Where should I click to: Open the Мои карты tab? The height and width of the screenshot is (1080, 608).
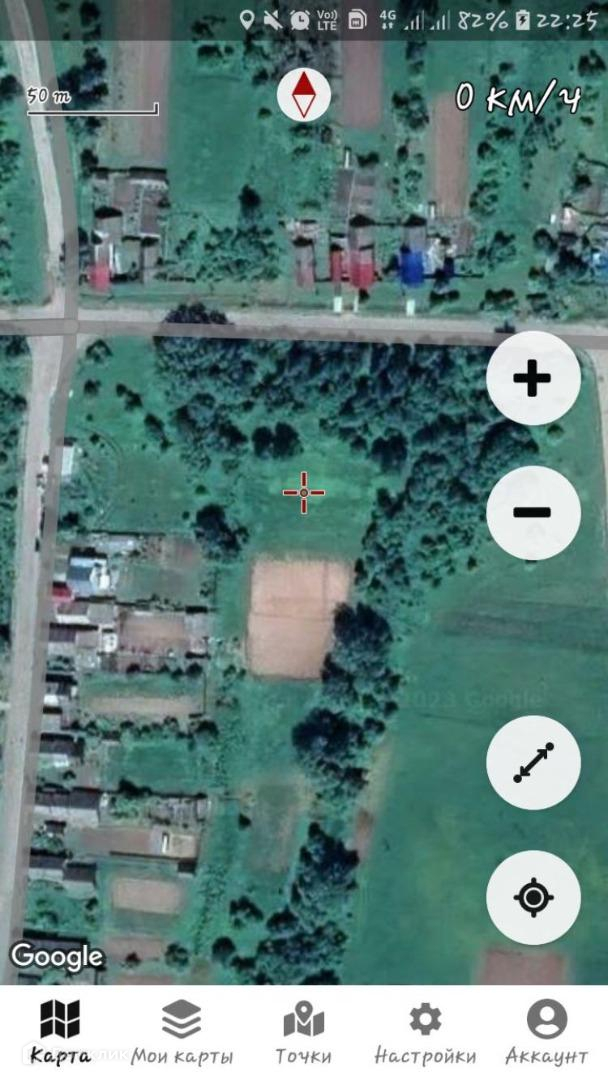click(182, 1033)
